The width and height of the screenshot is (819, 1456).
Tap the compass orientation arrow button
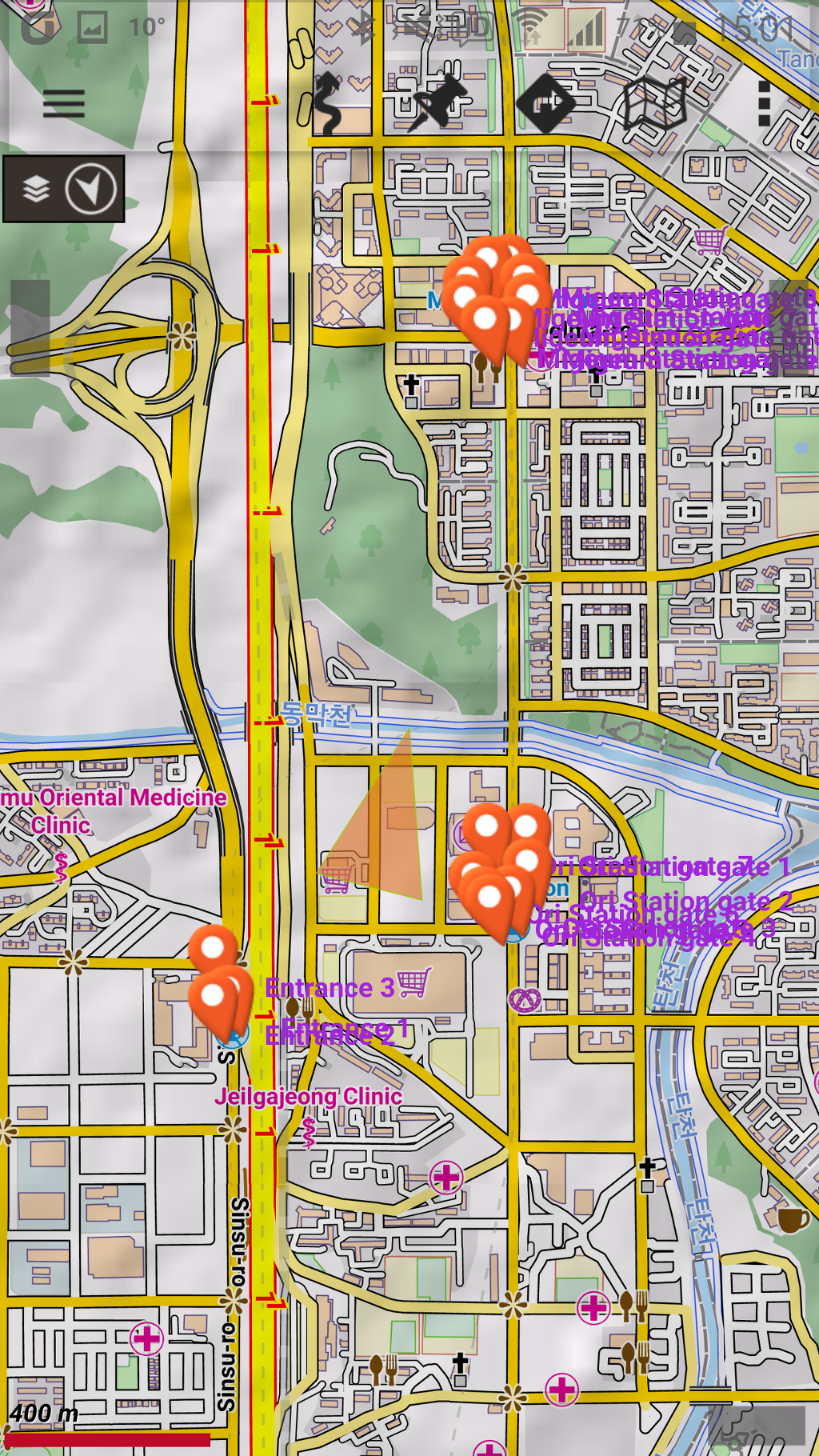click(90, 190)
